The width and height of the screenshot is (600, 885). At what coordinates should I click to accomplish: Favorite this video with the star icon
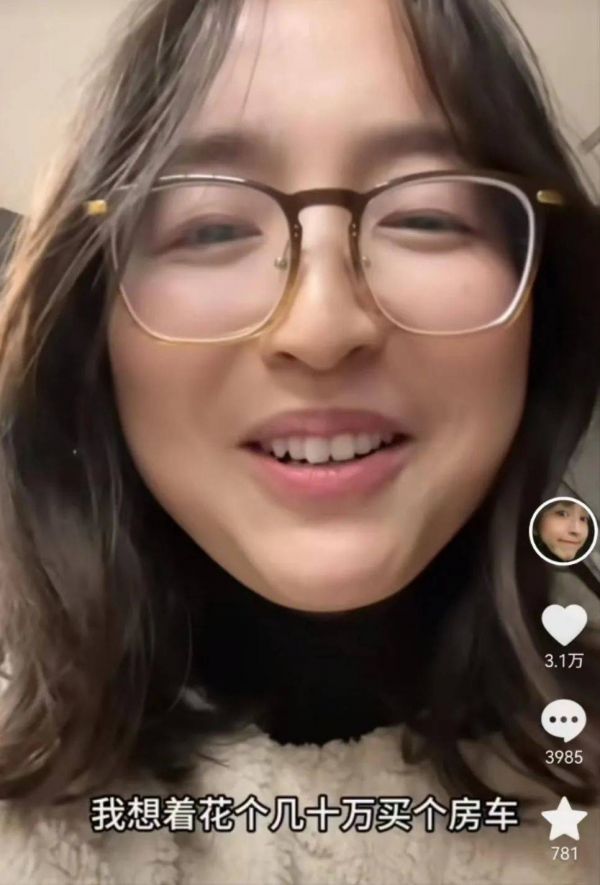(x=564, y=819)
